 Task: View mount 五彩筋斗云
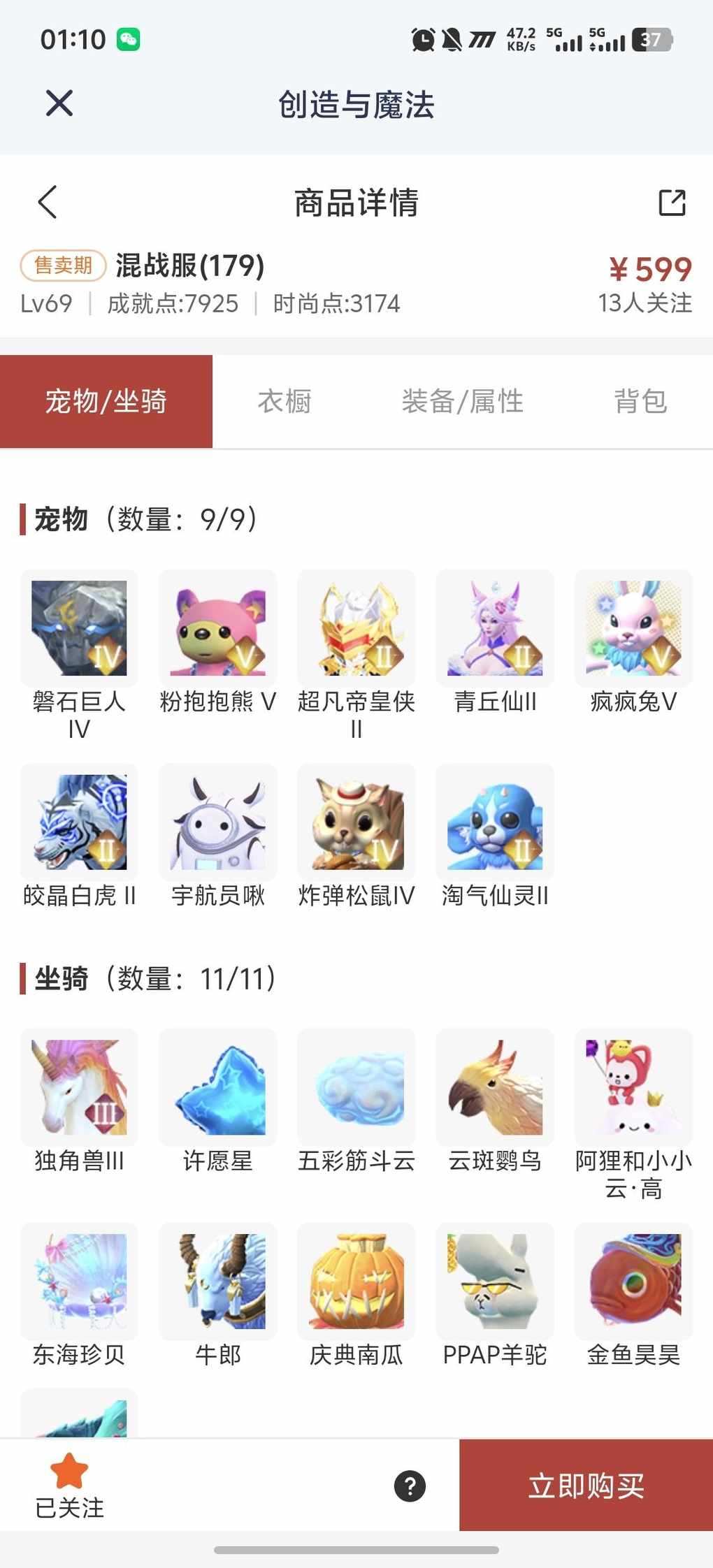tap(356, 1087)
